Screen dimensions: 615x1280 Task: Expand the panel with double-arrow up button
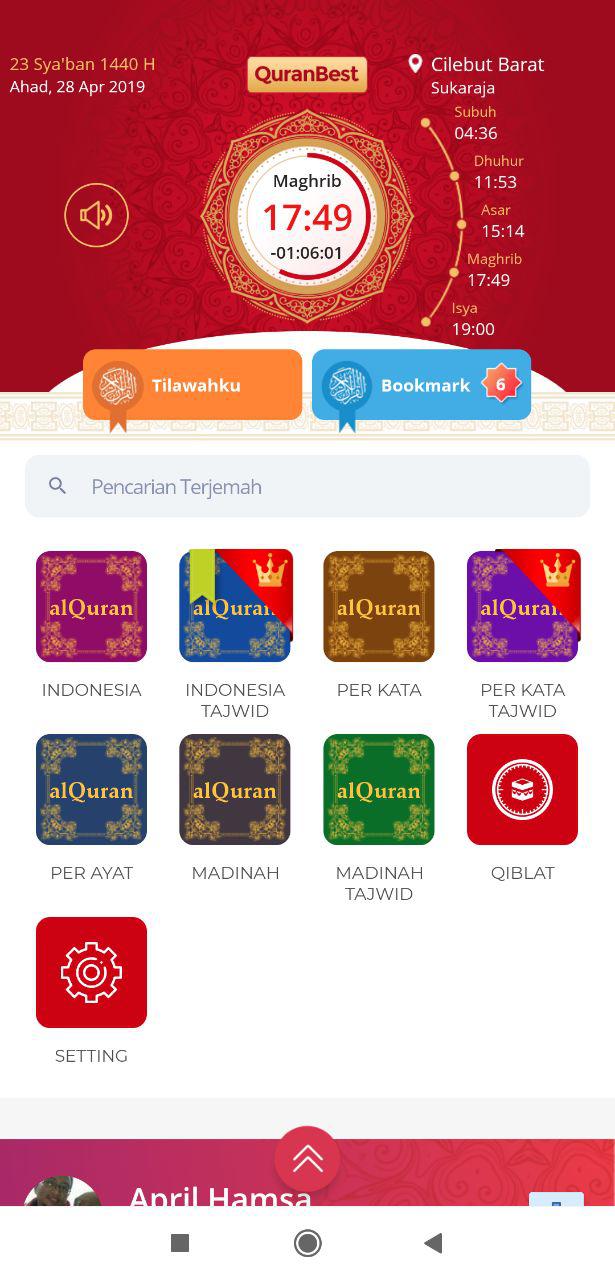tap(308, 1159)
